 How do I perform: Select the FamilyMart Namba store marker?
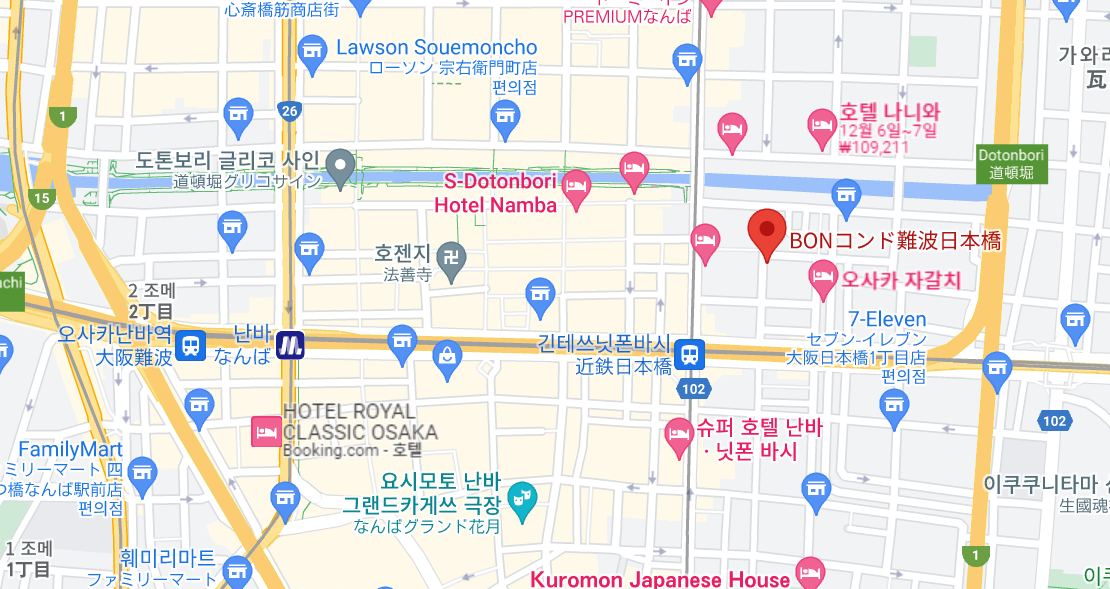pyautogui.click(x=143, y=470)
